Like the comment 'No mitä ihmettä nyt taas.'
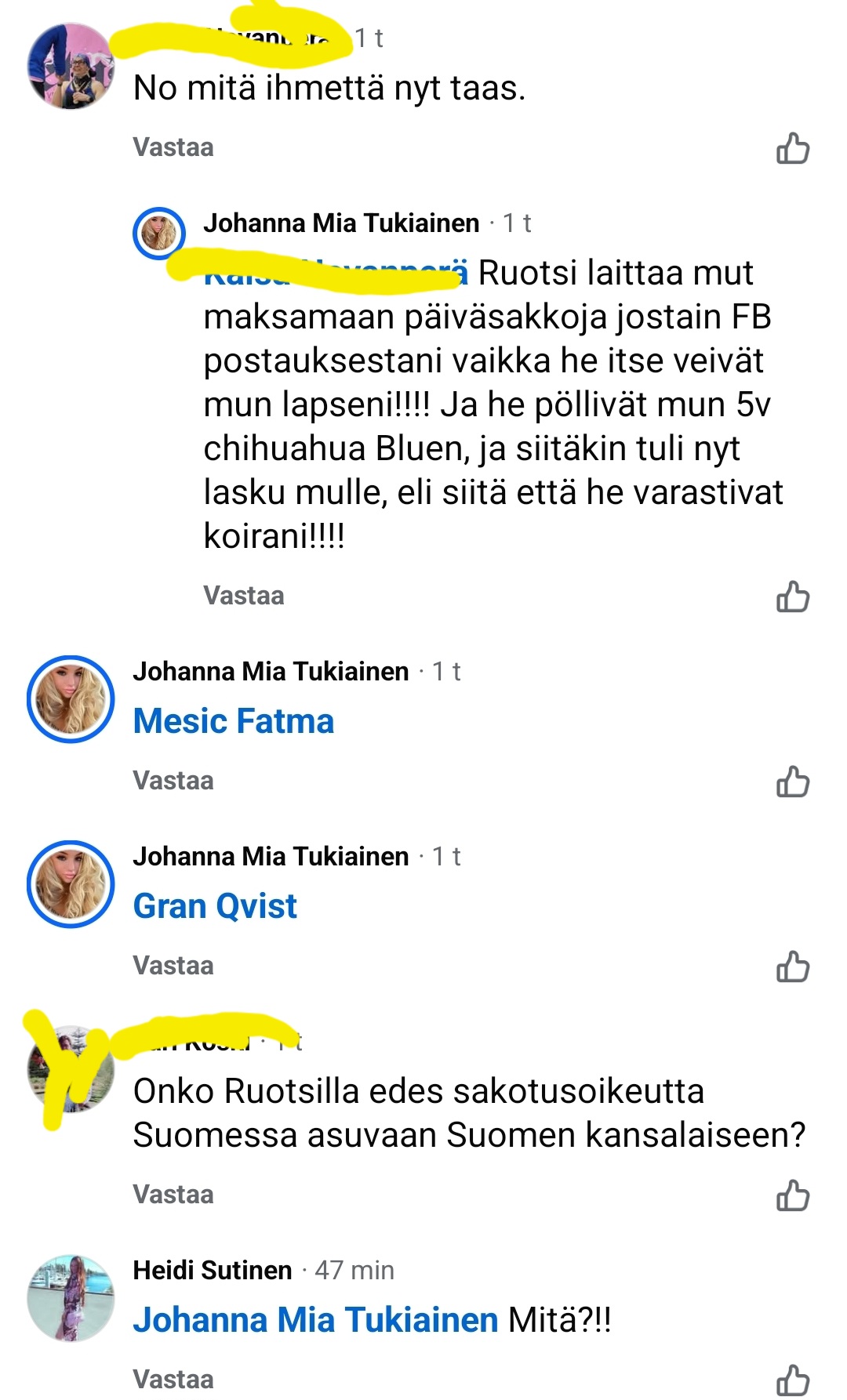Viewport: 847px width, 1400px height. tap(792, 148)
